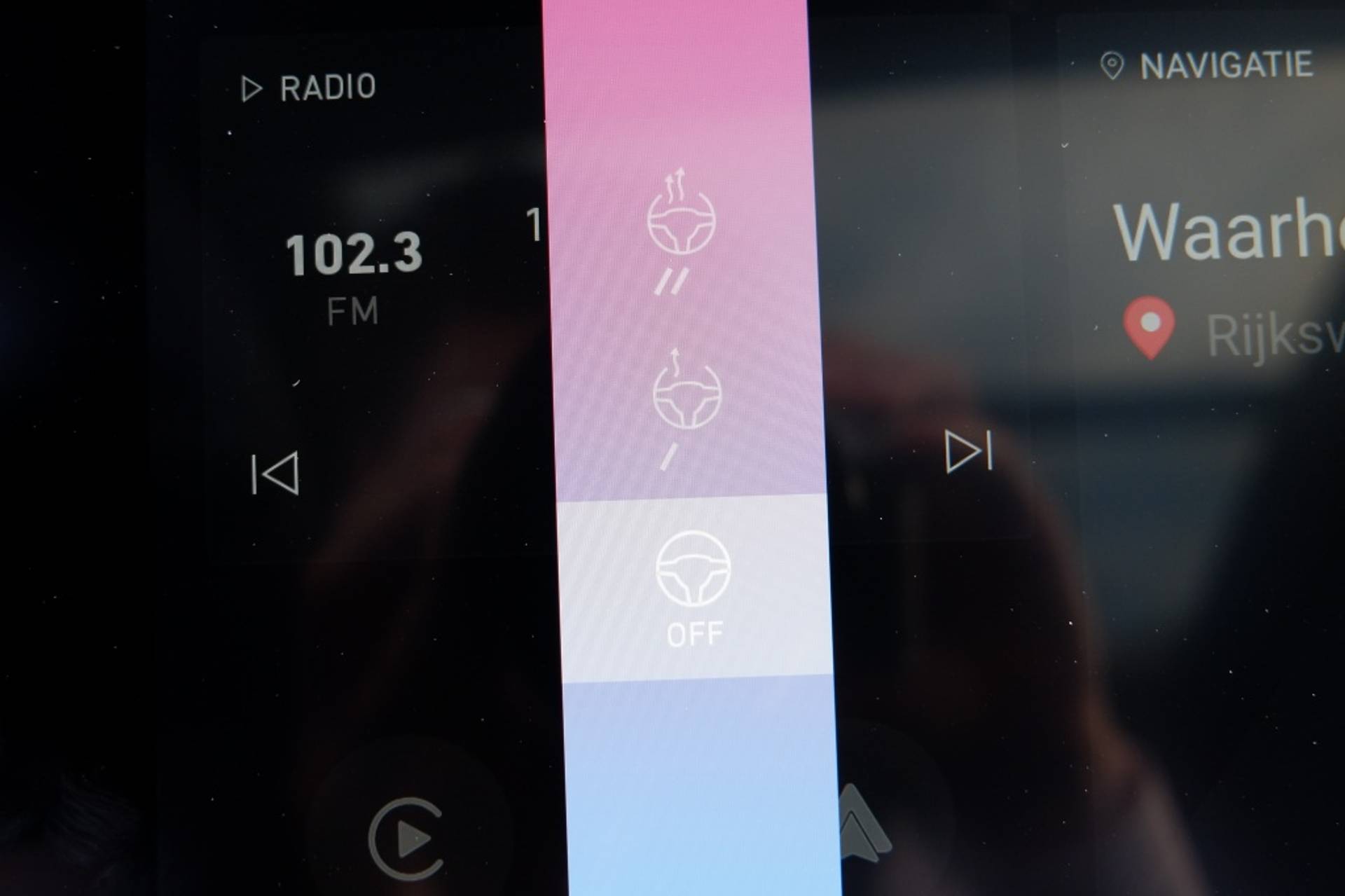This screenshot has height=896, width=1345.
Task: Open the Navigatie panel
Action: pyautogui.click(x=1206, y=67)
